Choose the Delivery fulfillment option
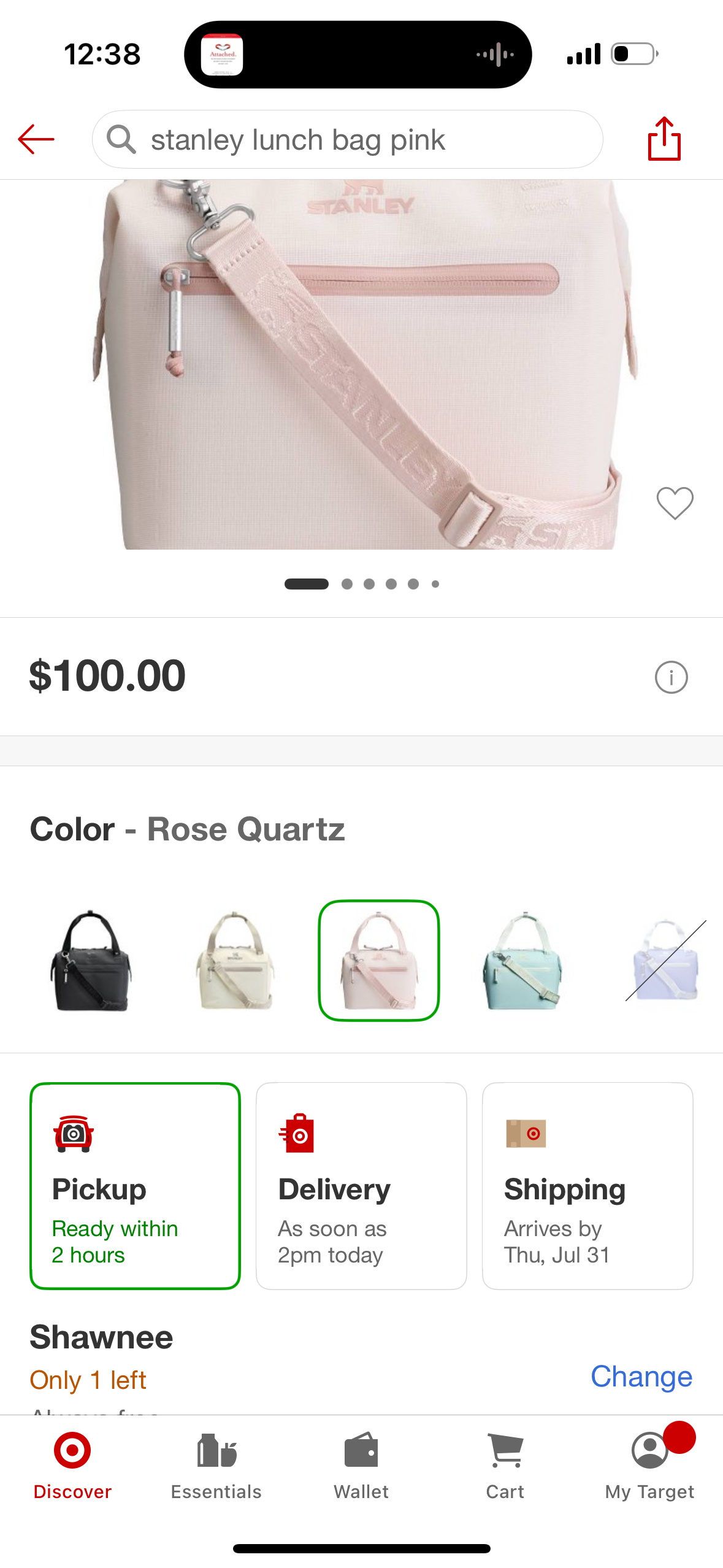Screen dimensions: 723x1568 click(x=361, y=1186)
